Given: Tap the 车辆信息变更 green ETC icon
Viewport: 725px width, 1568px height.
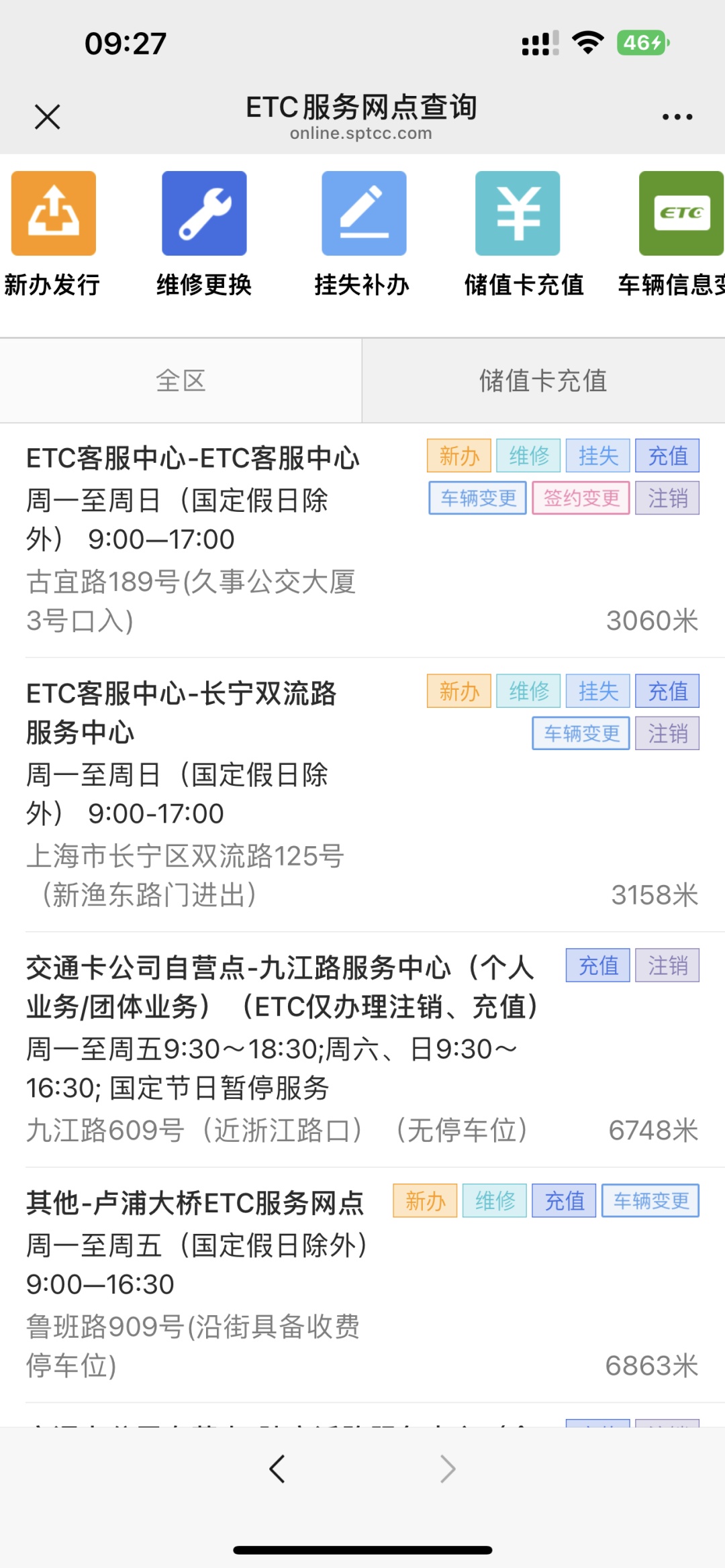Looking at the screenshot, I should (x=681, y=213).
